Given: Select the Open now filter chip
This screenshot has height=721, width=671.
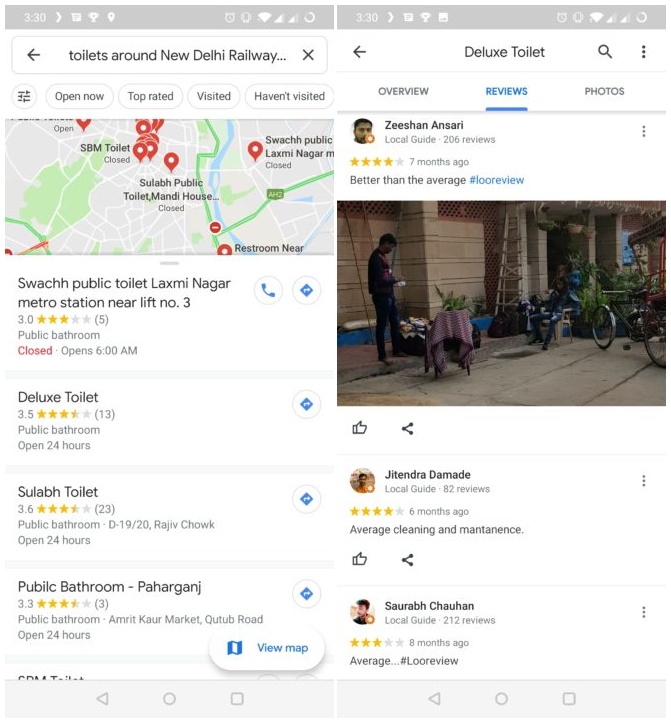Looking at the screenshot, I should click(79, 96).
